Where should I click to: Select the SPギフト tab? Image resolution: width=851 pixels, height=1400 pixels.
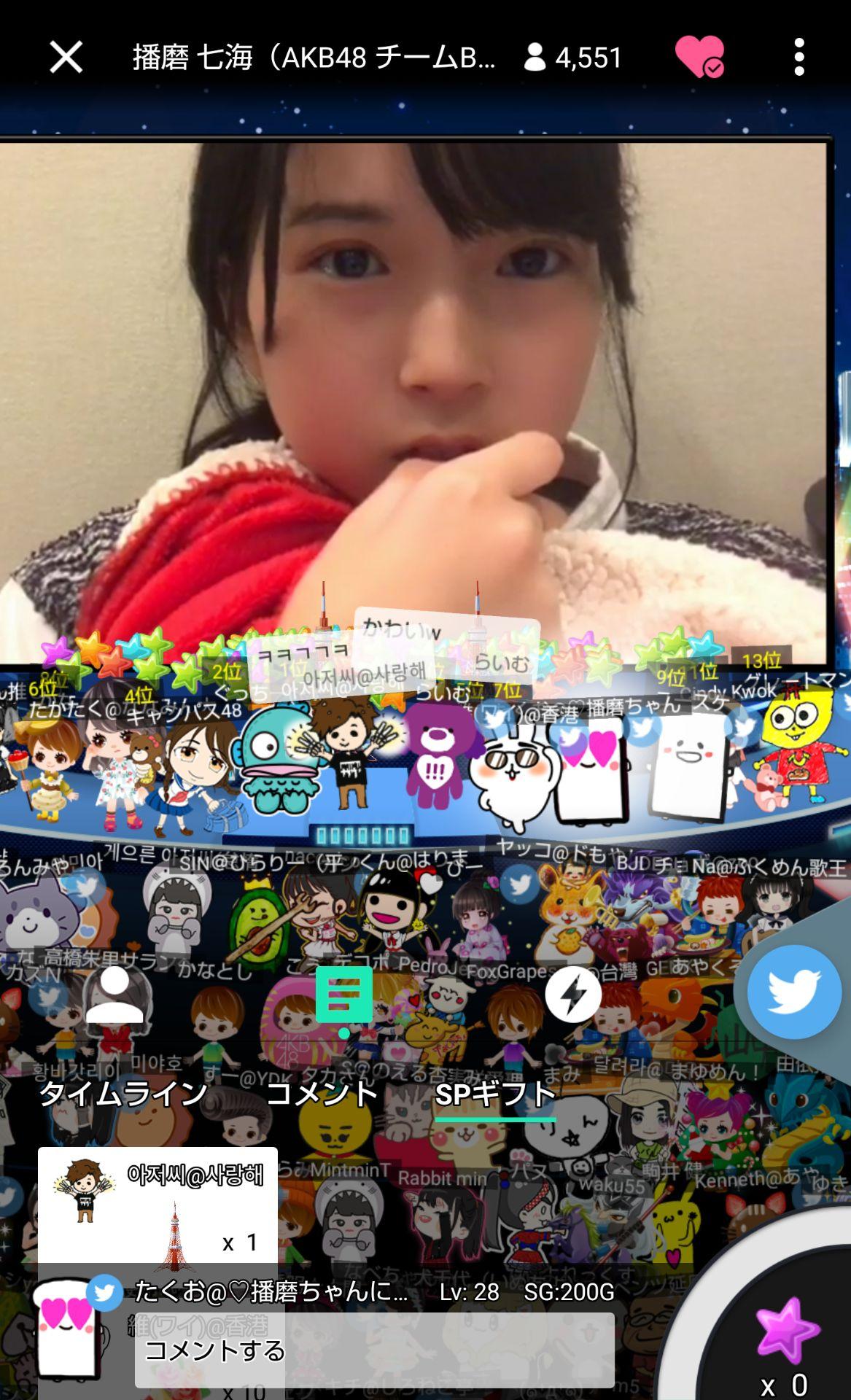[495, 1093]
